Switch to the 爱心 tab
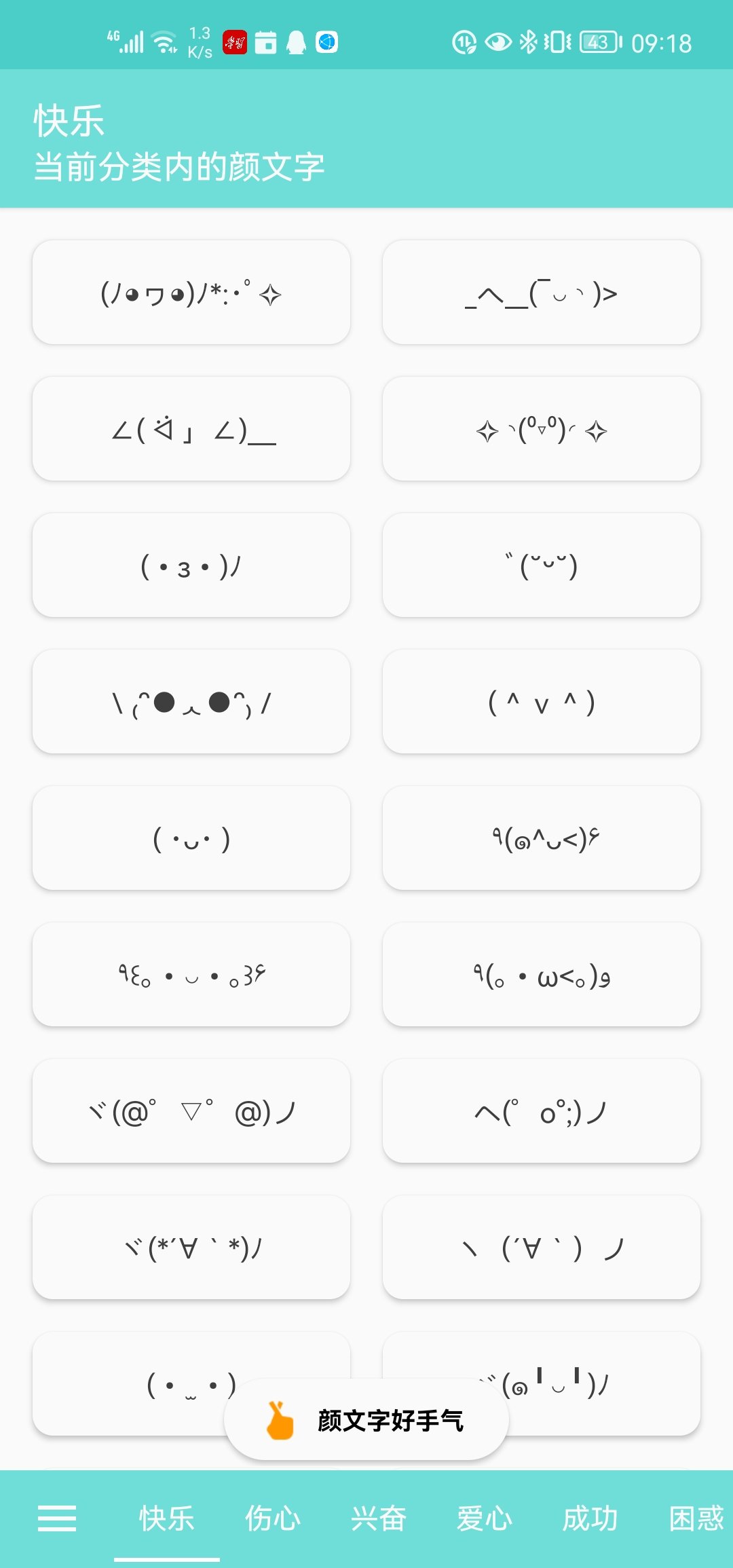 (484, 1518)
